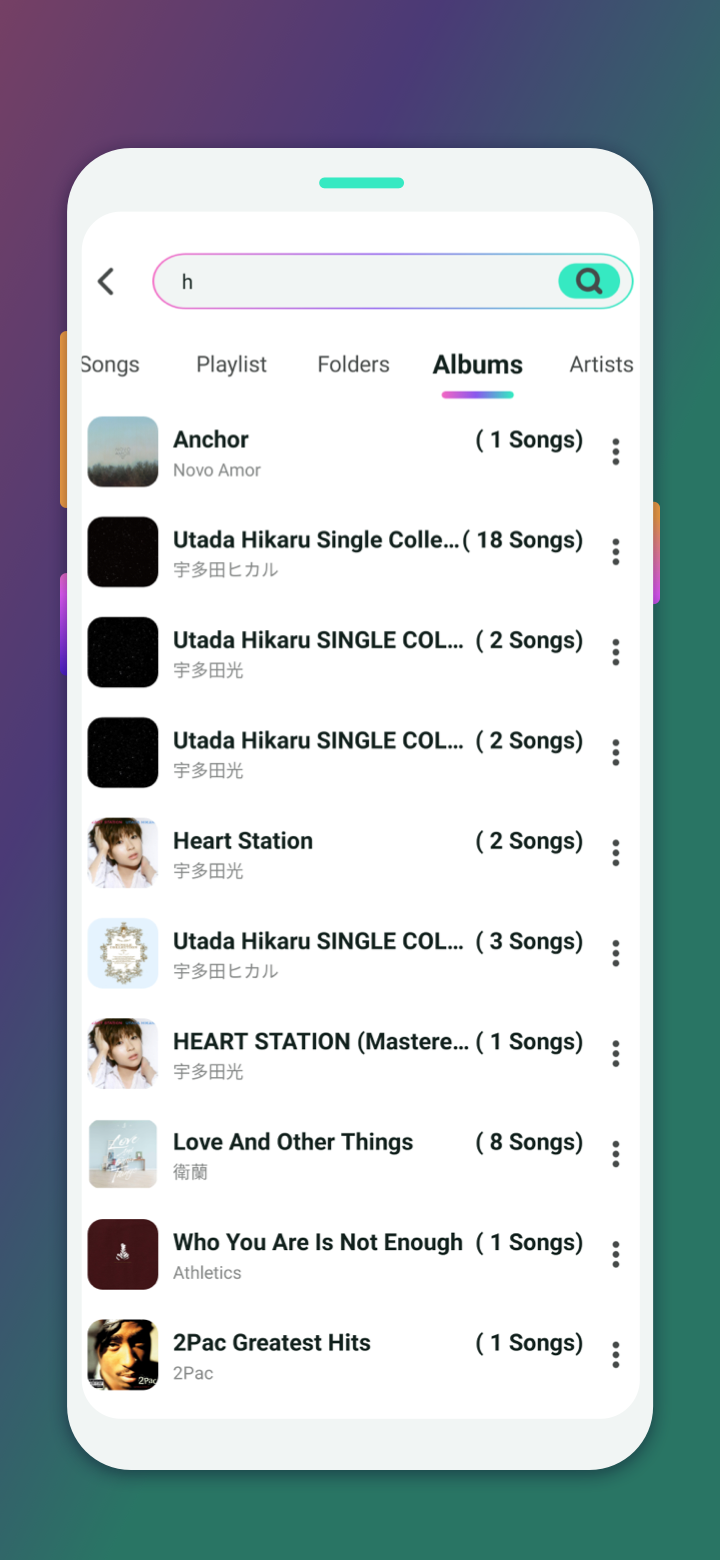Screen dimensions: 720x1560
Task: Open options for Who You Are Is Not Enough
Action: pos(615,1253)
